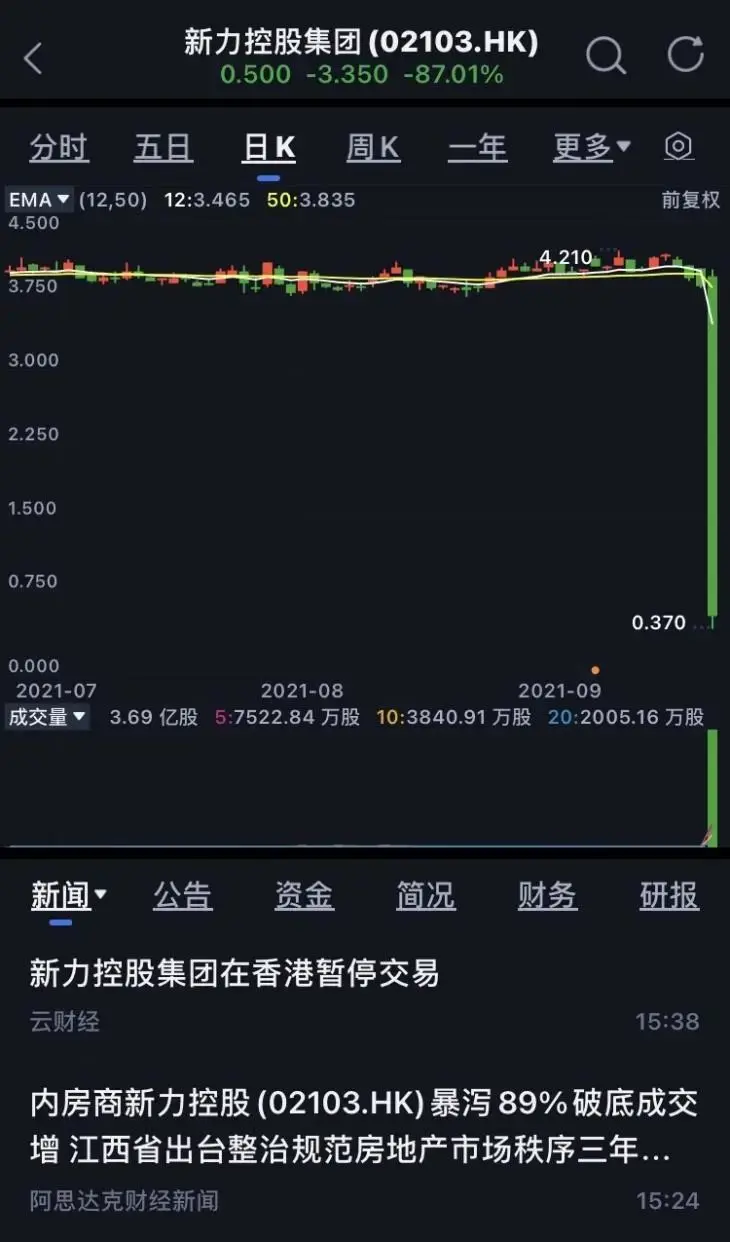Open chart settings hexagon icon
This screenshot has width=730, height=1242.
point(678,147)
